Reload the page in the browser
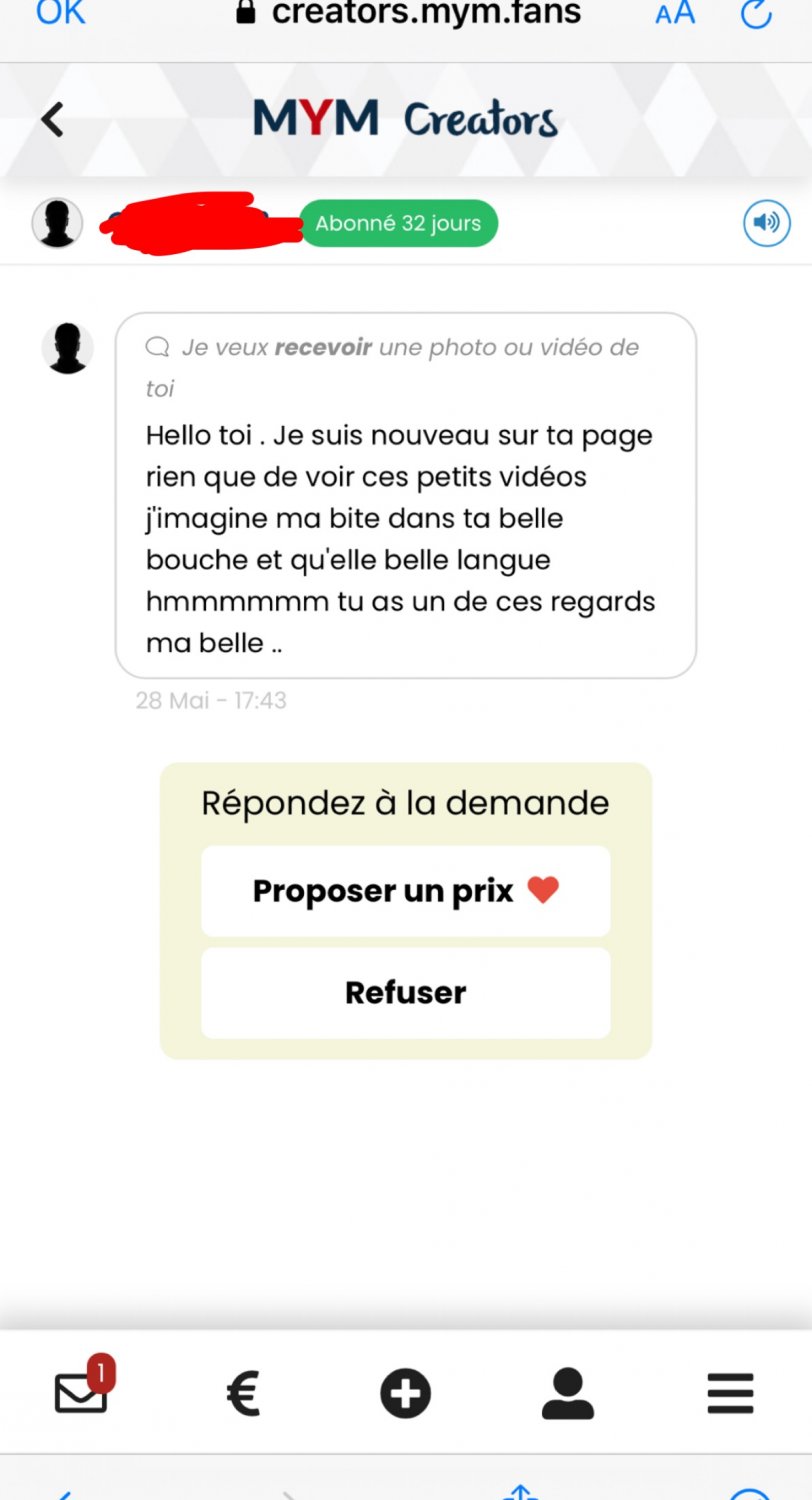This screenshot has height=1500, width=812. click(756, 14)
